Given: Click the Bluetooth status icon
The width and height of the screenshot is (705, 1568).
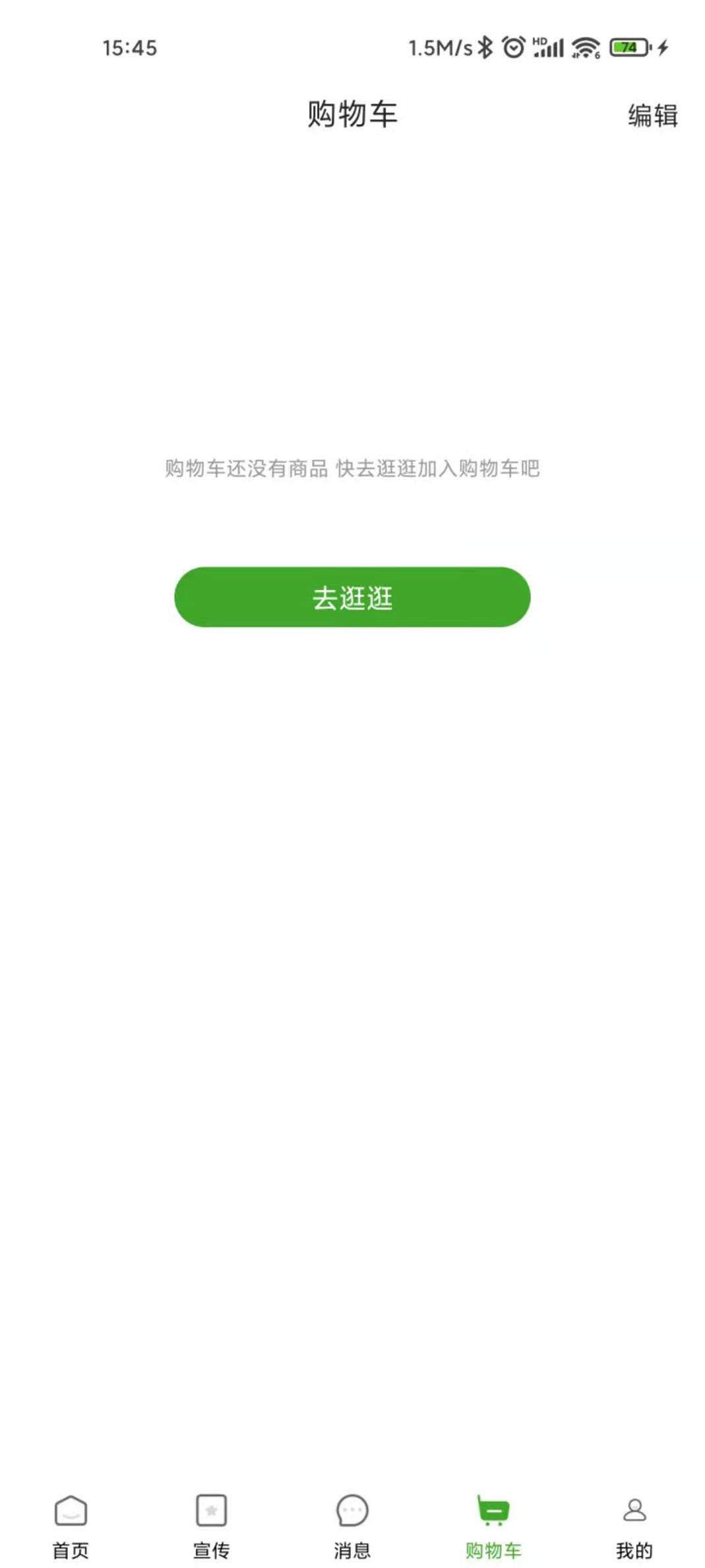Looking at the screenshot, I should click(485, 48).
